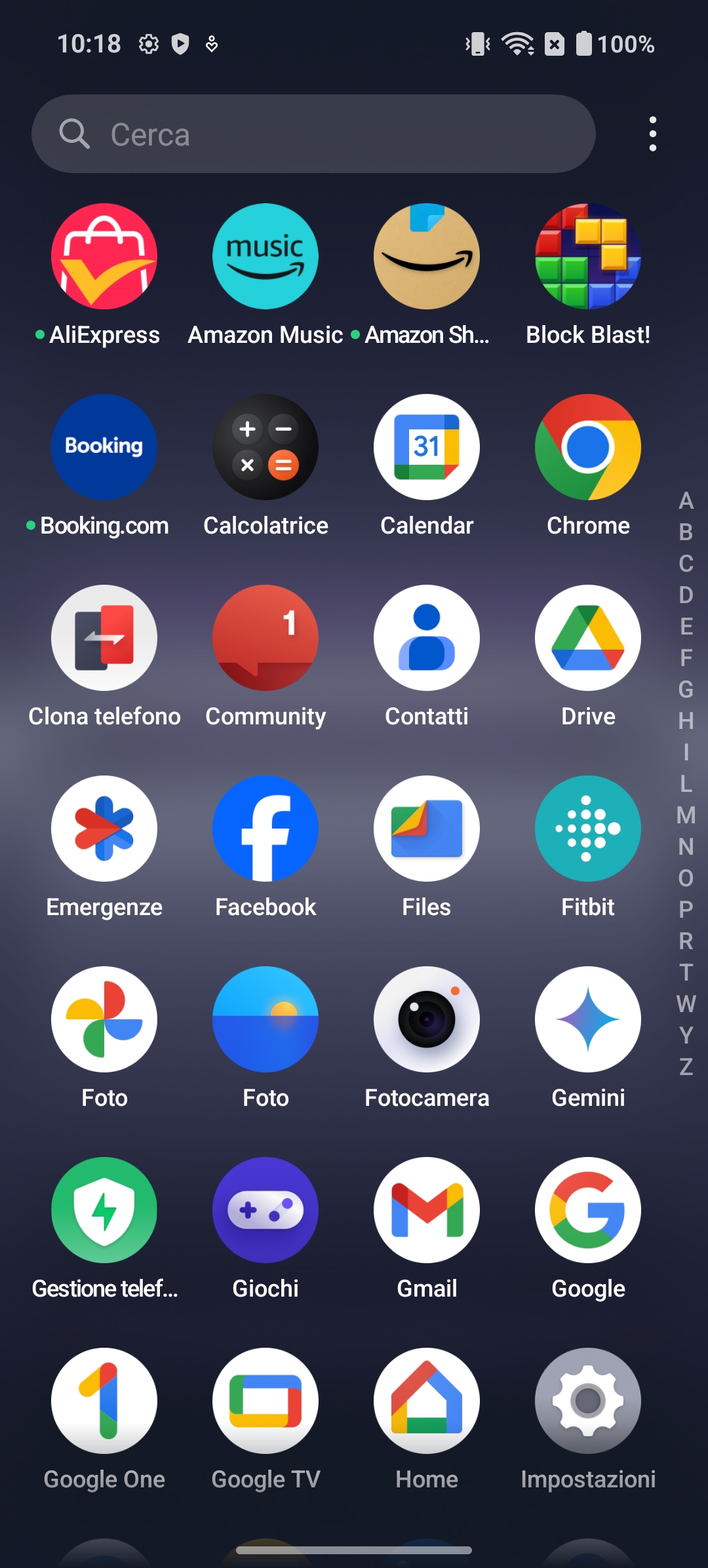This screenshot has width=708, height=1568.
Task: Open the three-dot overflow menu
Action: 652,134
